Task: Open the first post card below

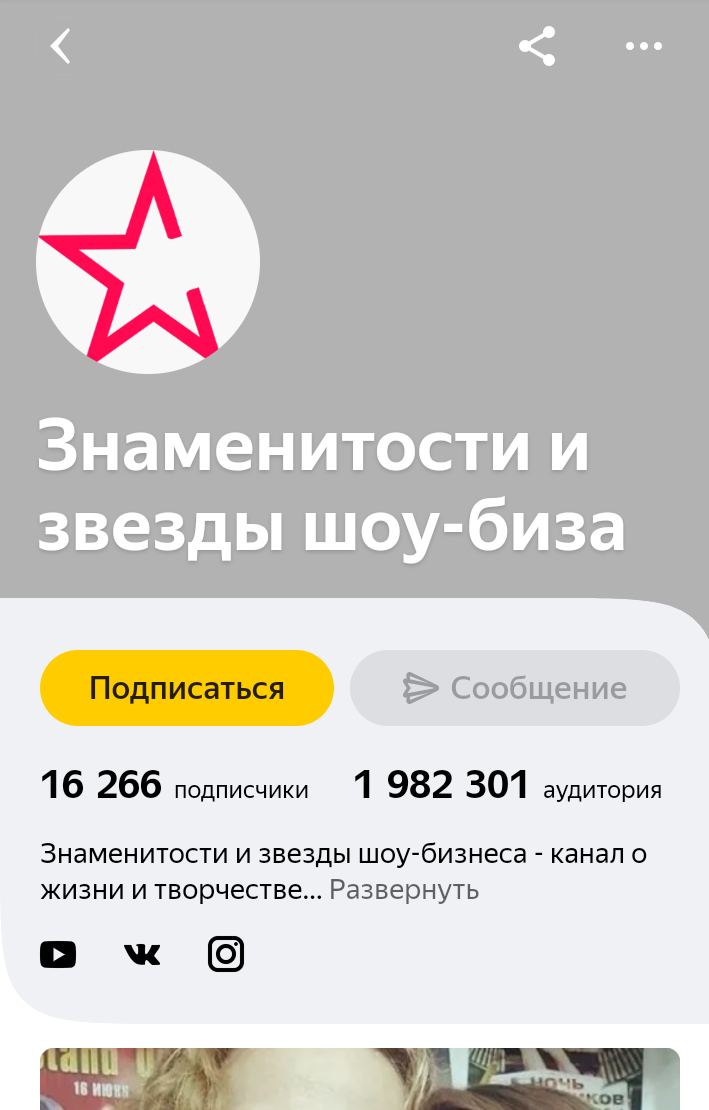Action: 360,1080
